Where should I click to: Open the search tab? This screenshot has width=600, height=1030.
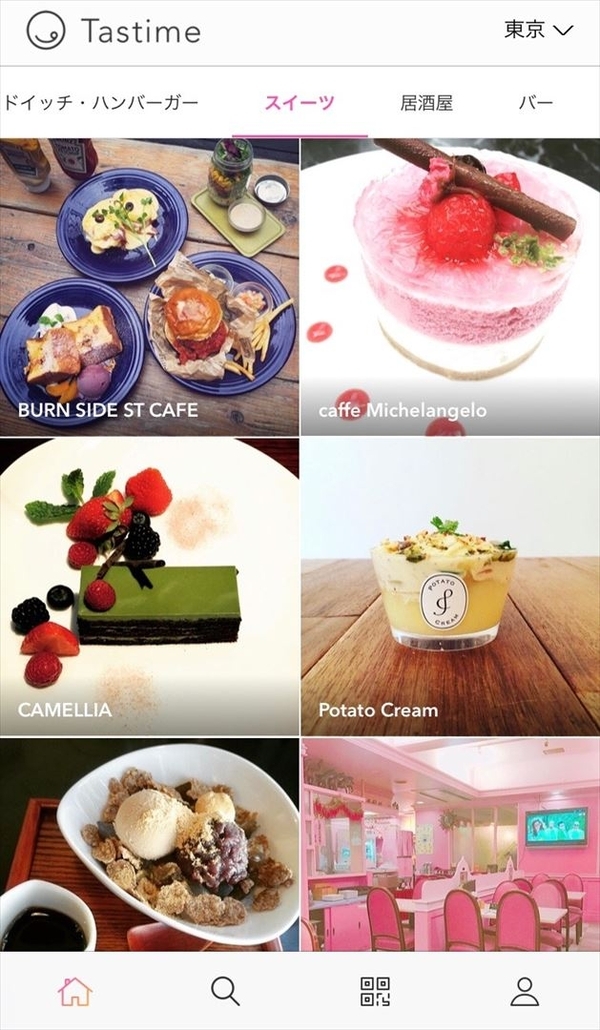click(225, 991)
